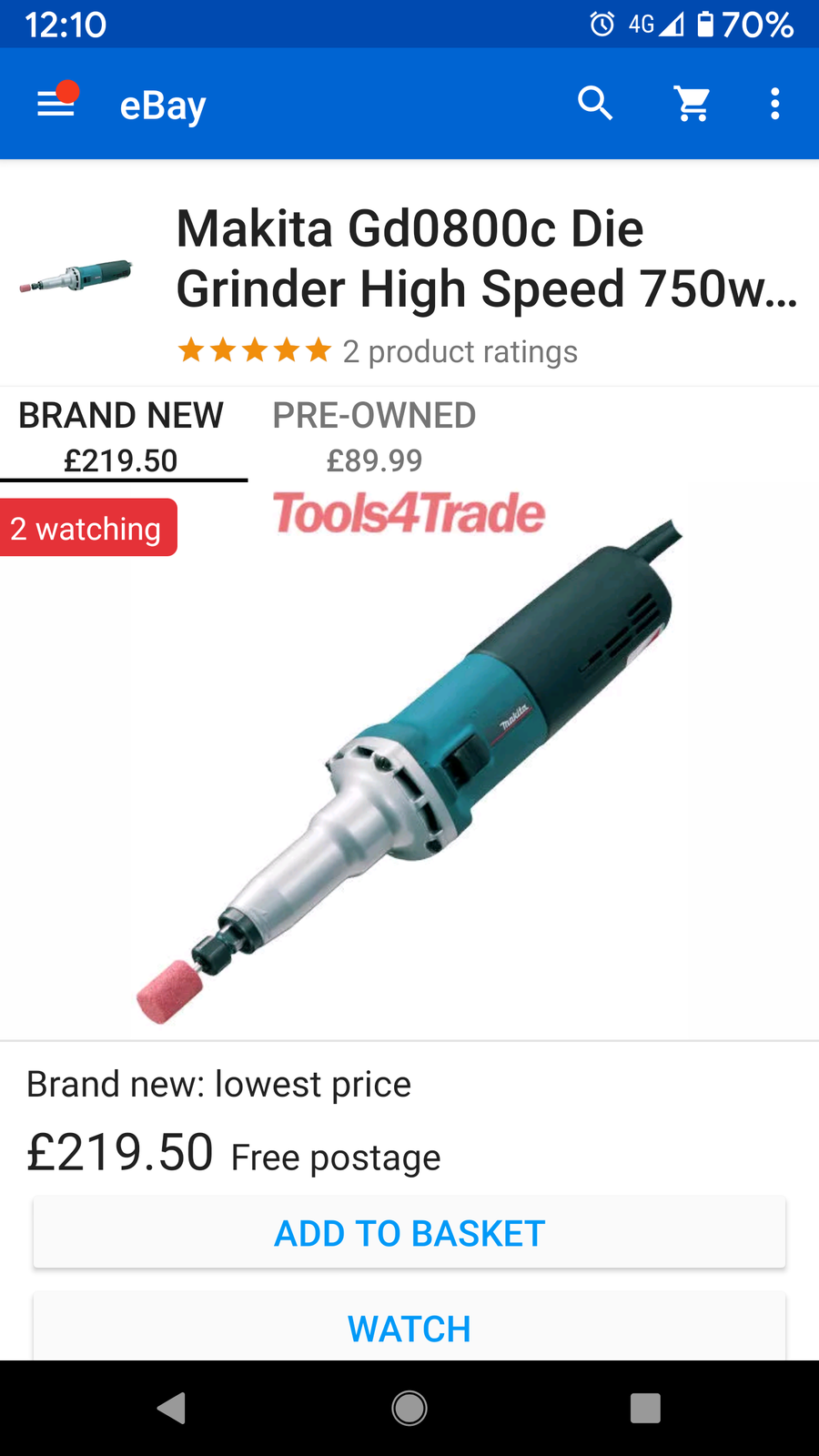Switch to the Pre-Owned tab
Image resolution: width=819 pixels, height=1456 pixels.
tap(374, 437)
